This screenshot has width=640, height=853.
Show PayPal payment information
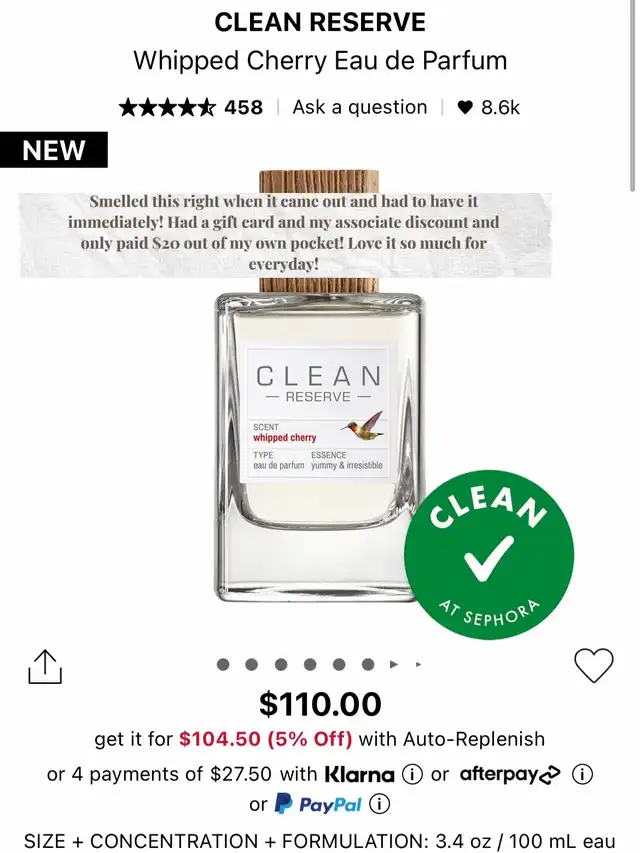coord(380,804)
